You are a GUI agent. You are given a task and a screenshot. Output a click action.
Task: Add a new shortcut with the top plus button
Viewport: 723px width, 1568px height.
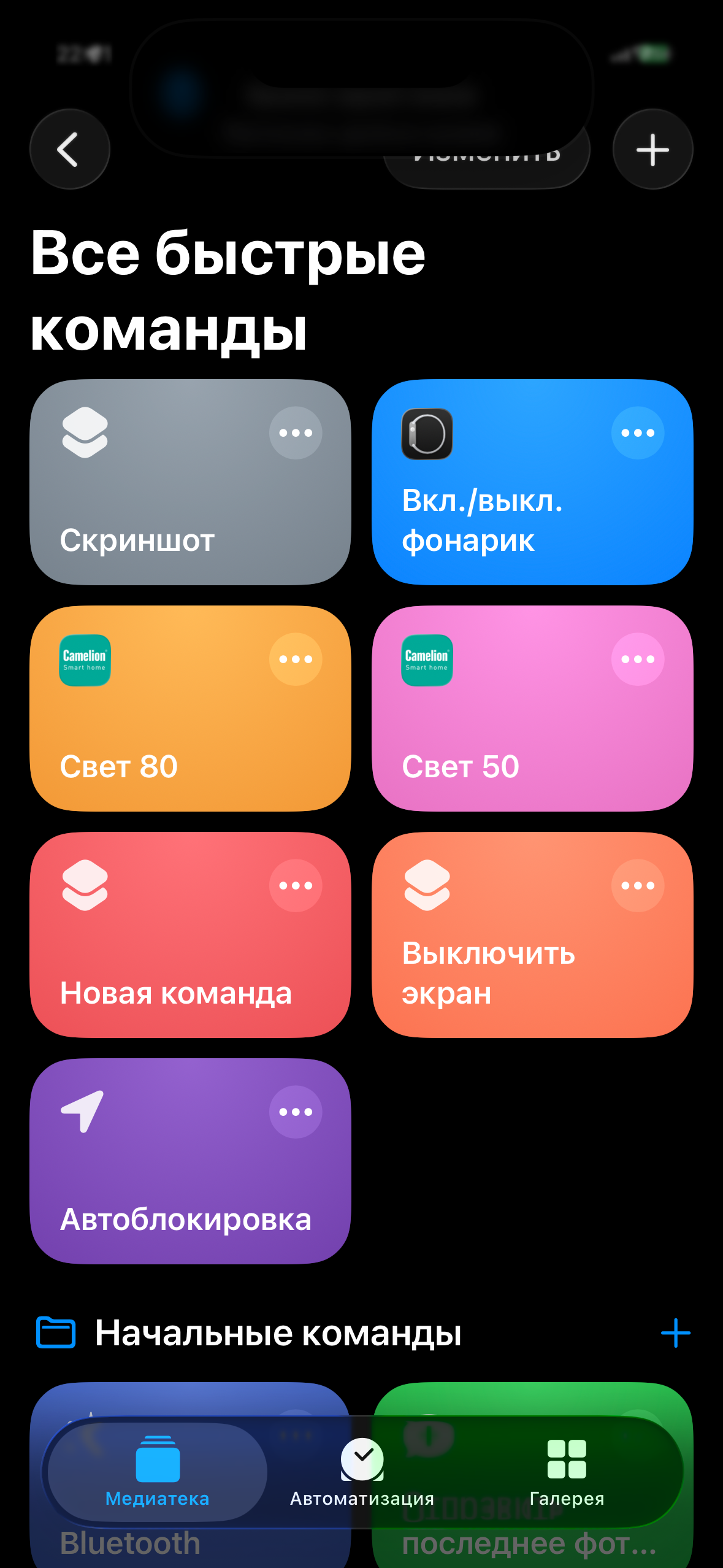click(652, 149)
